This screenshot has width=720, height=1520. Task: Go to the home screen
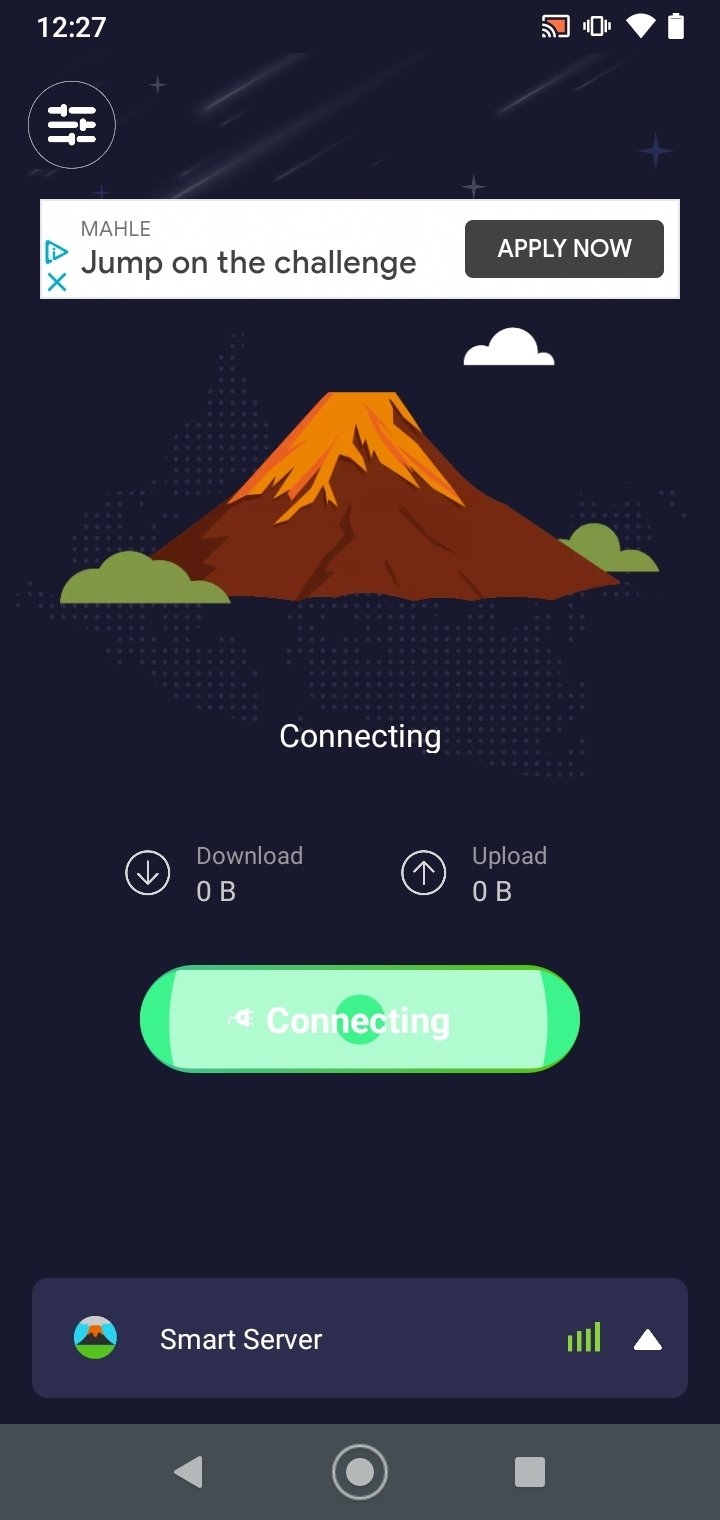pyautogui.click(x=360, y=1472)
